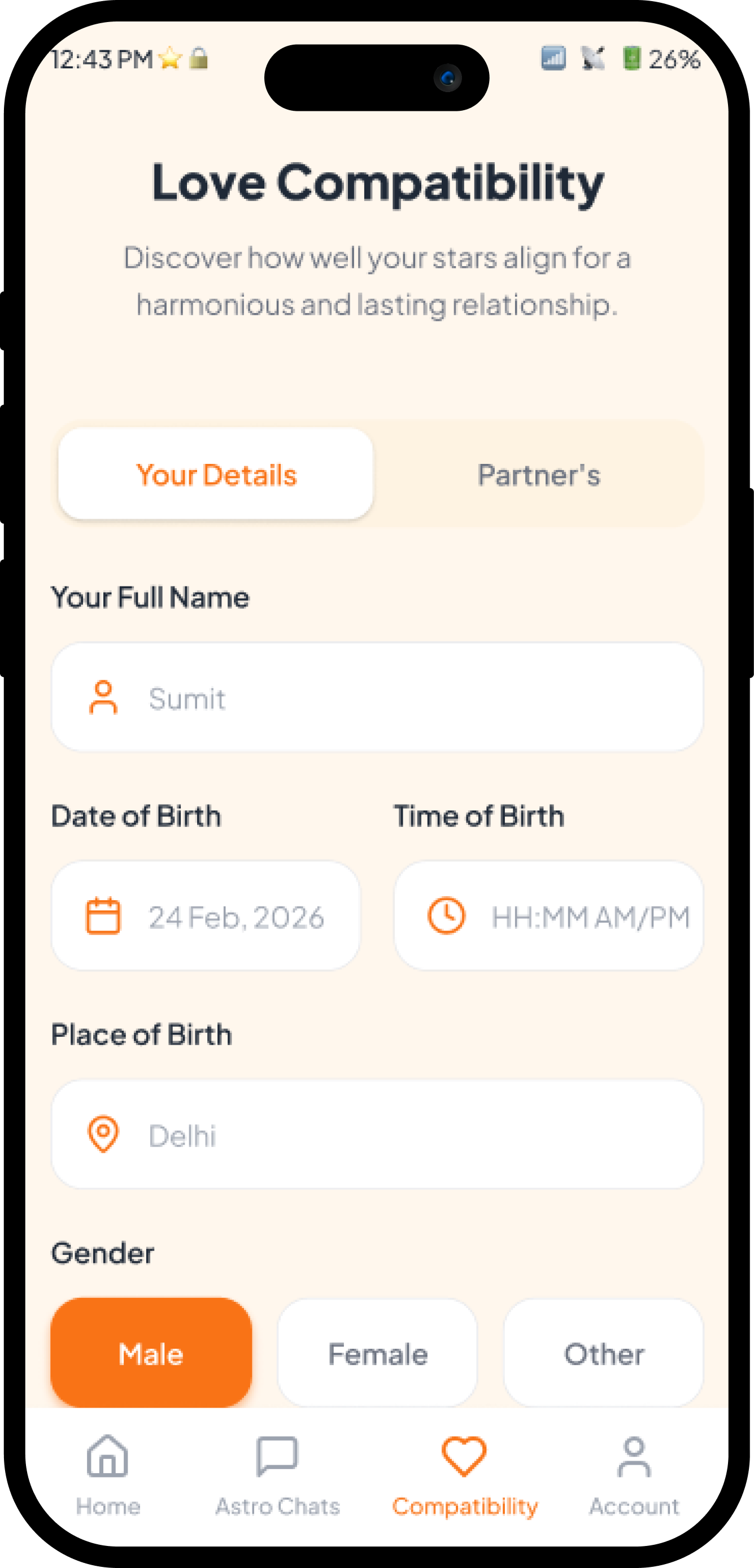This screenshot has height=1568, width=754.
Task: Select Male as gender
Action: point(151,1353)
